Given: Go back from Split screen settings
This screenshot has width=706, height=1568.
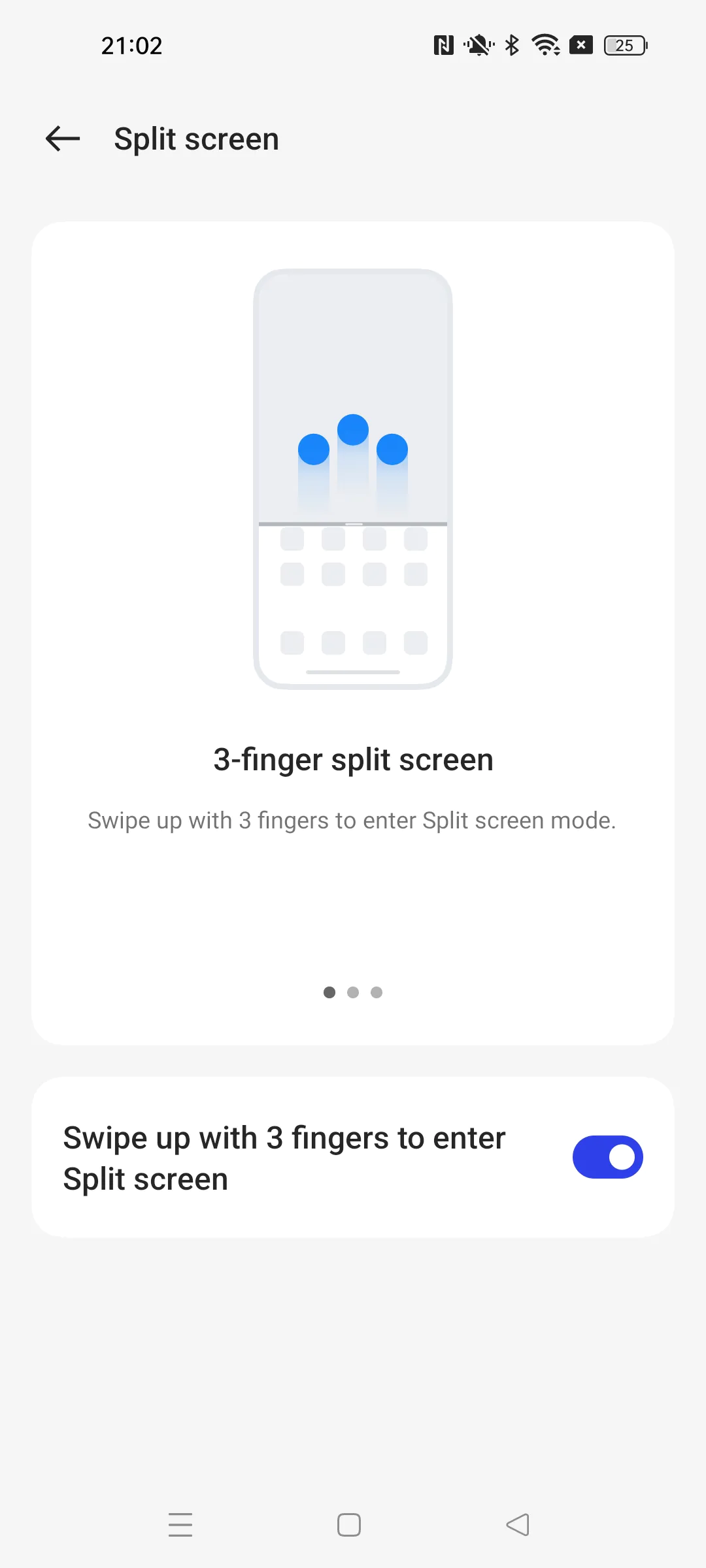Looking at the screenshot, I should [63, 139].
